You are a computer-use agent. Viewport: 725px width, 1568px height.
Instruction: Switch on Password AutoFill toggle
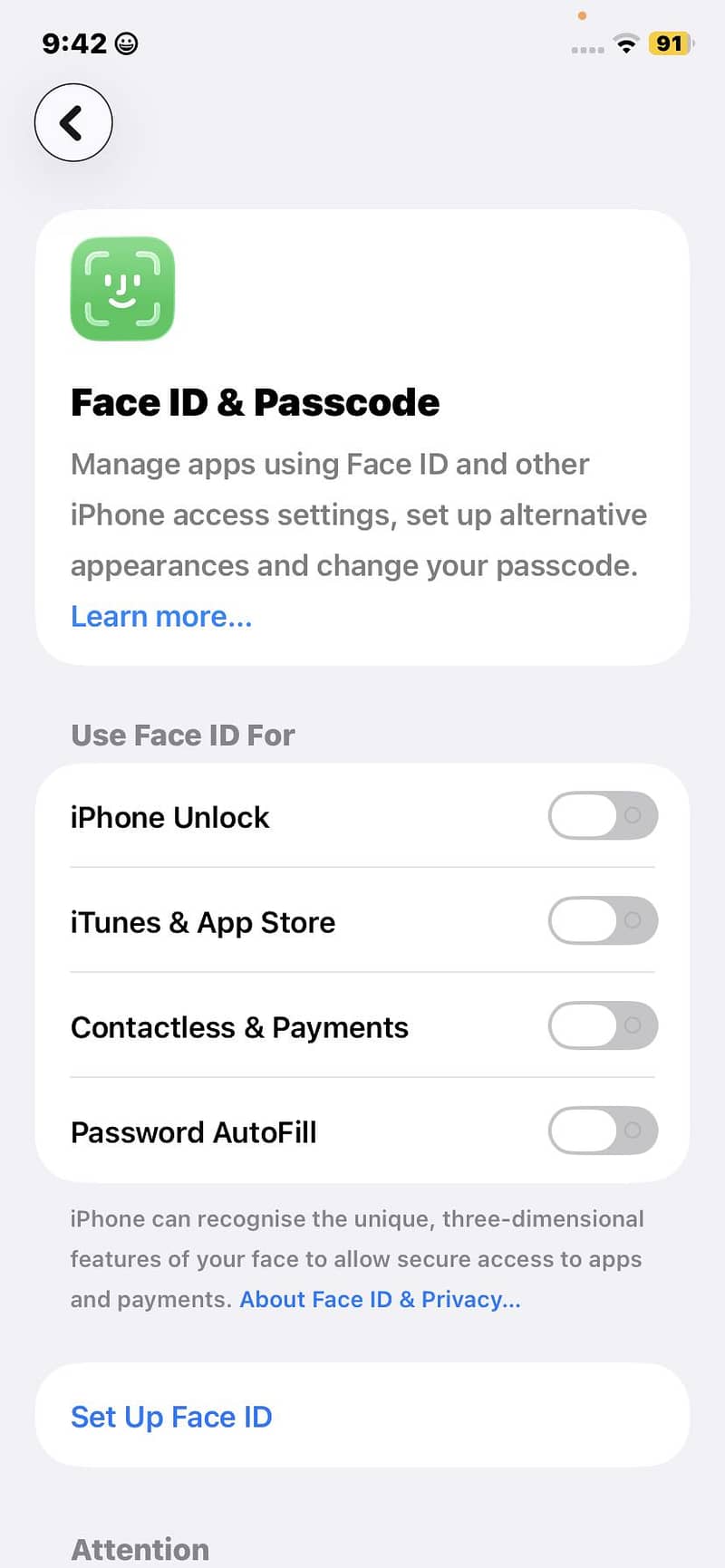tap(603, 1130)
